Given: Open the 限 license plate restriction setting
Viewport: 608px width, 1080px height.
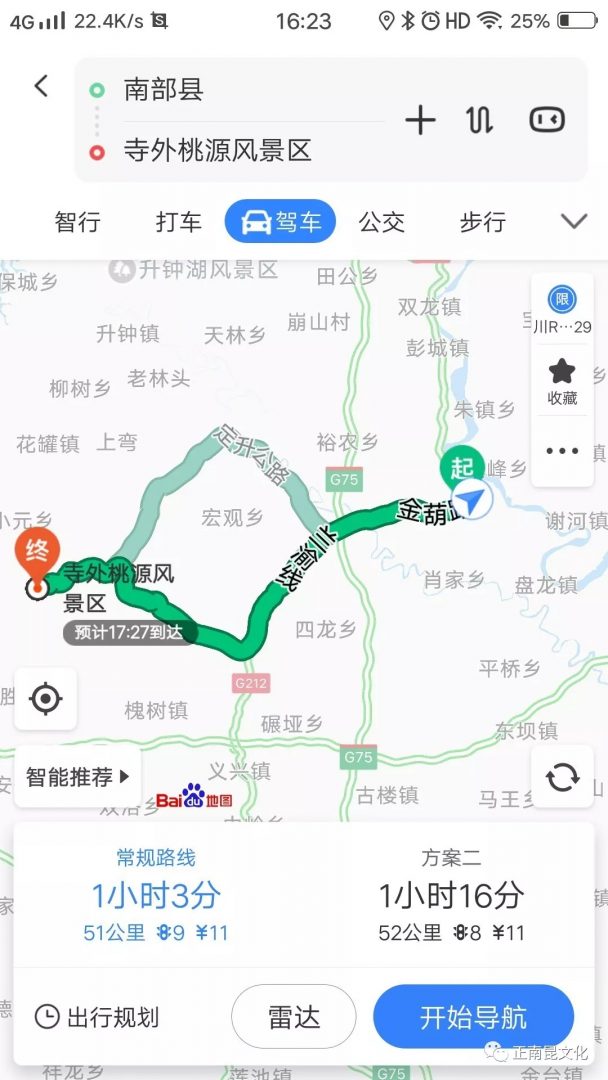Looking at the screenshot, I should pos(562,309).
